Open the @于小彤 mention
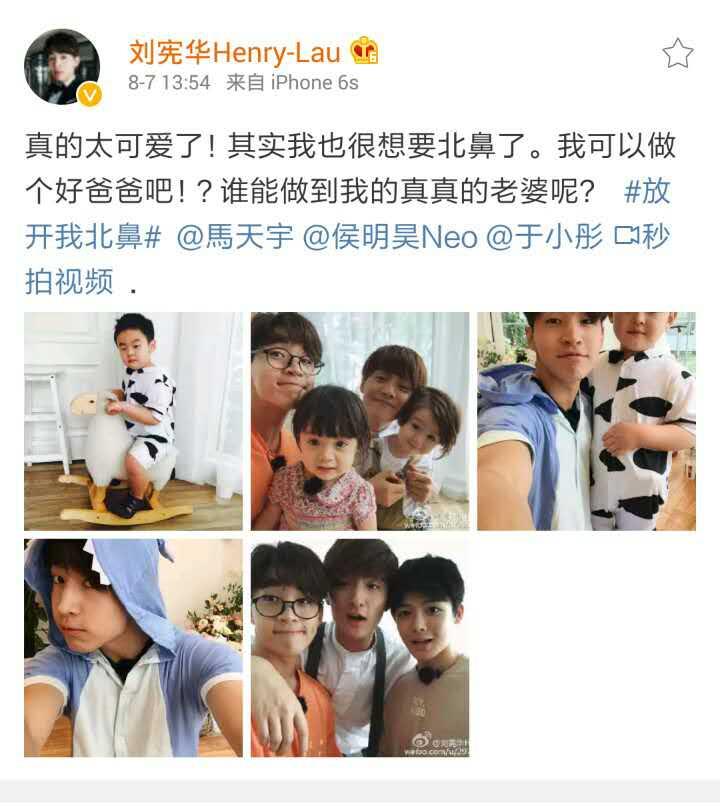This screenshot has width=720, height=807. (544, 237)
